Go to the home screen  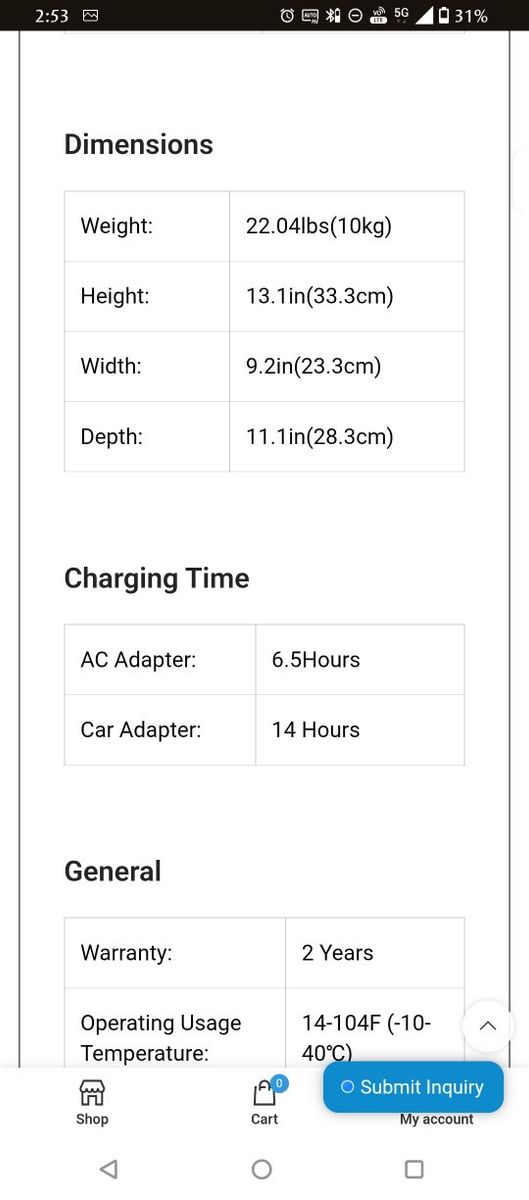[262, 1169]
